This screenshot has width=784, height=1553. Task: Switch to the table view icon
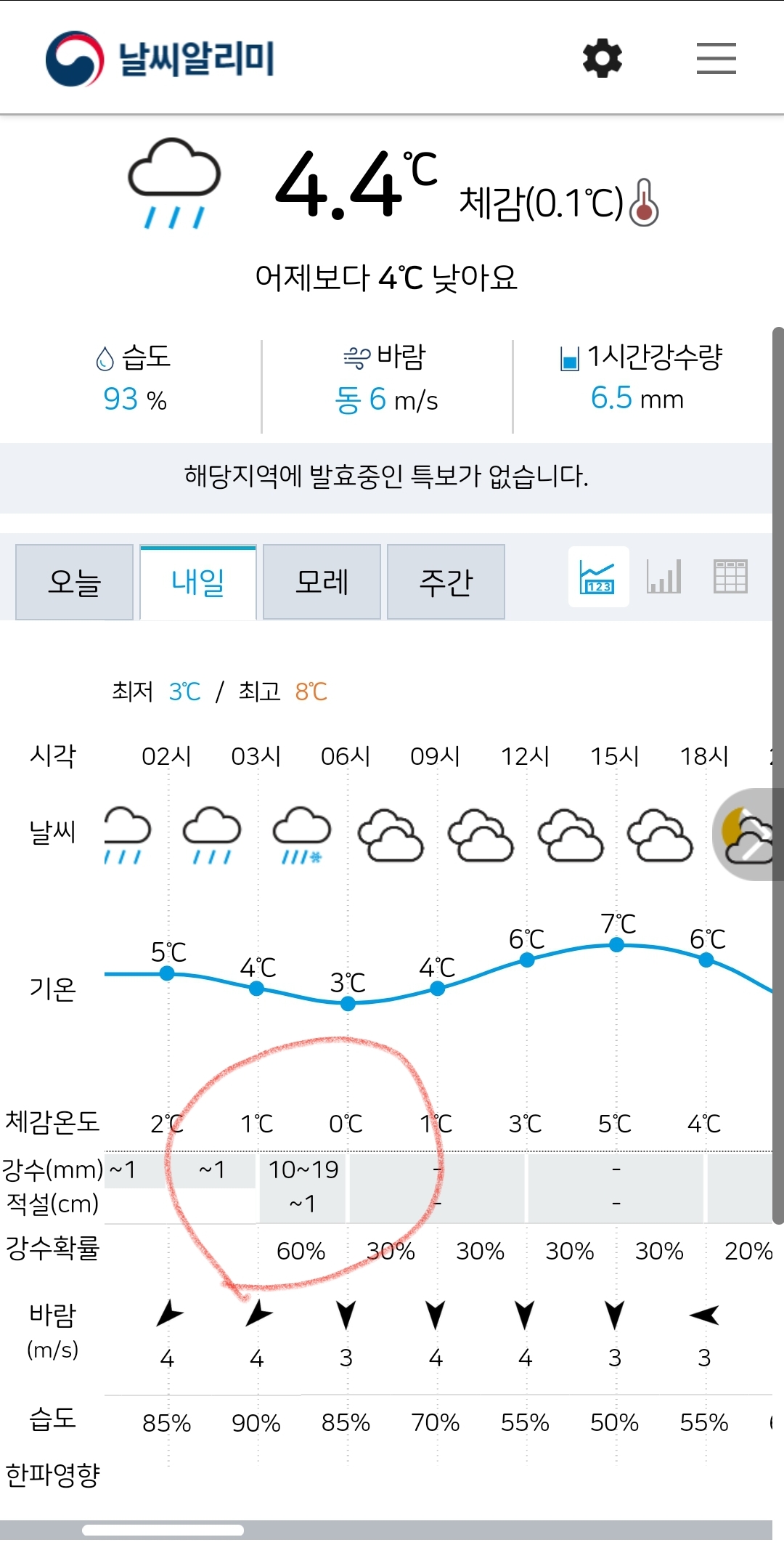pyautogui.click(x=730, y=577)
